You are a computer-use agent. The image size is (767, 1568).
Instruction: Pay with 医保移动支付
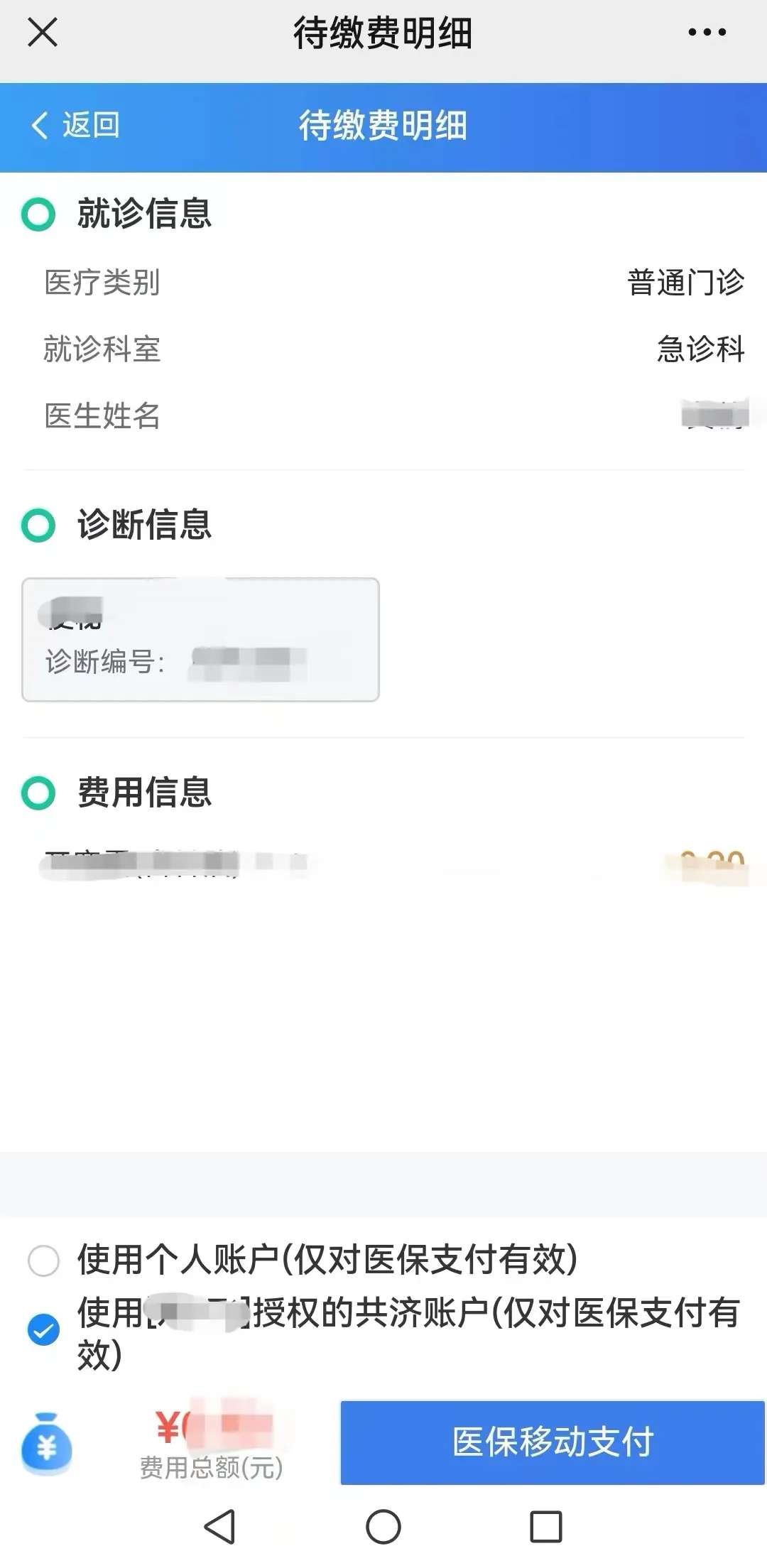click(x=553, y=1442)
